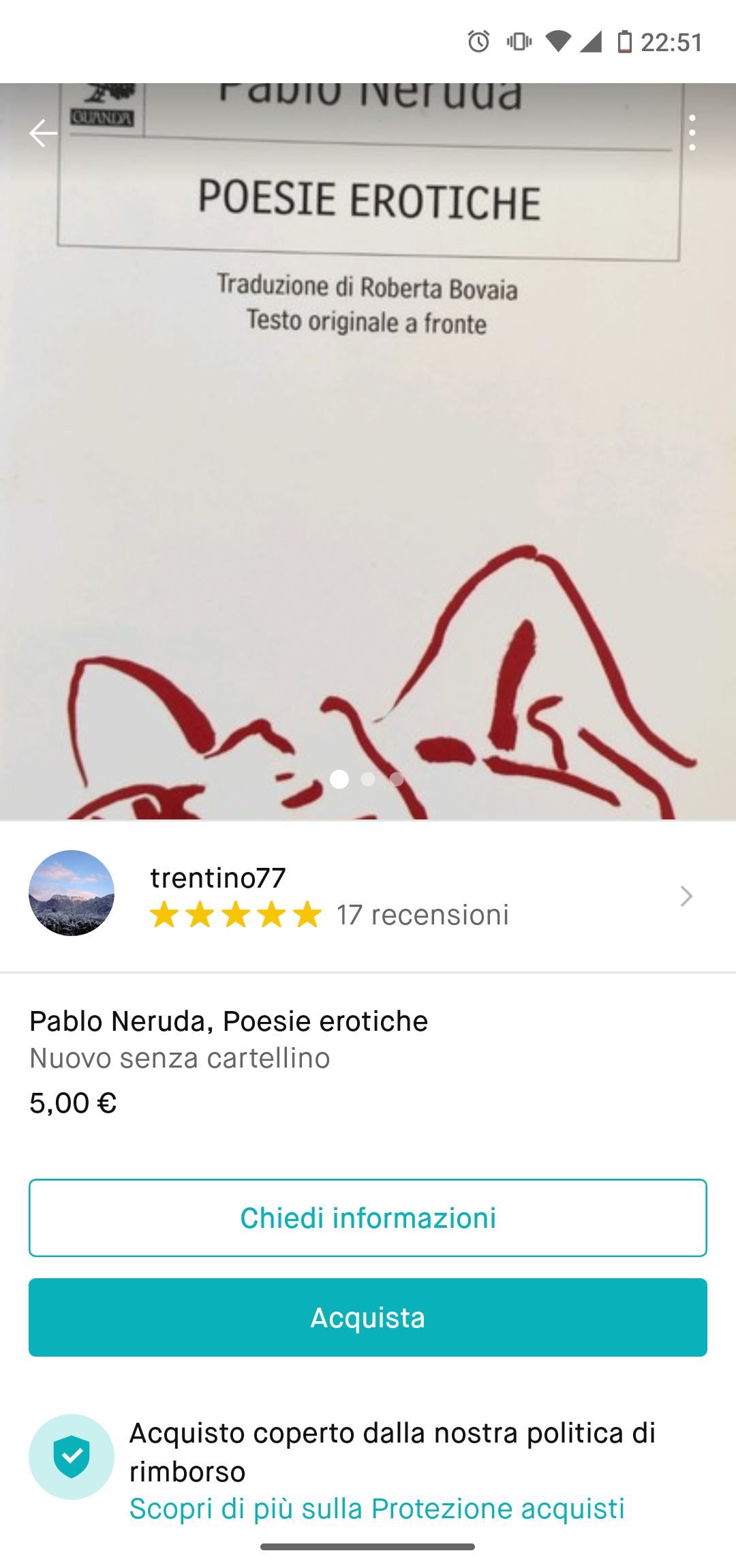Open Scopri di più sulla Protezione acquisti
Viewport: 736px width, 1568px height.
(x=377, y=1509)
